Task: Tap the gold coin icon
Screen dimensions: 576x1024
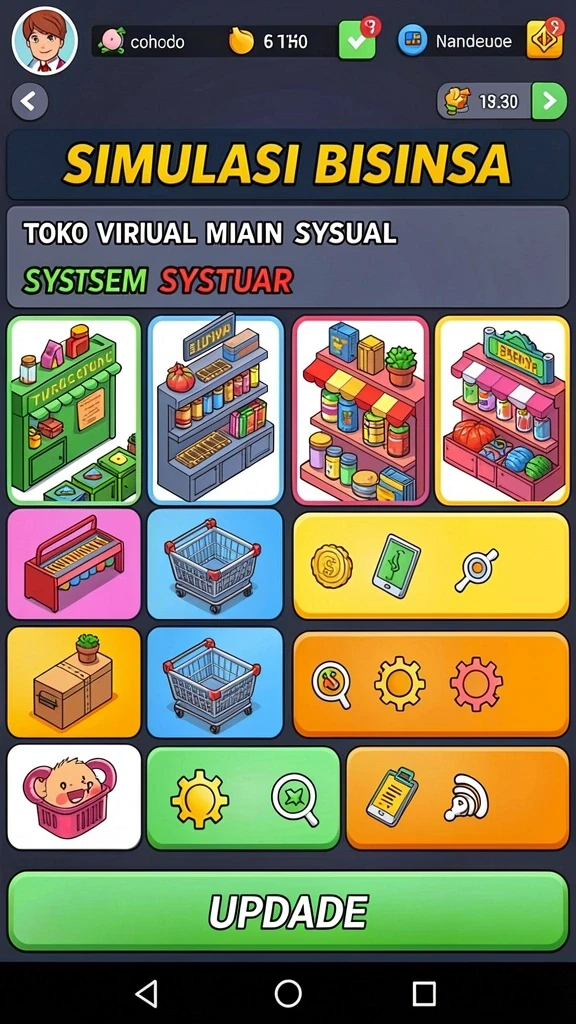Action: pyautogui.click(x=331, y=565)
